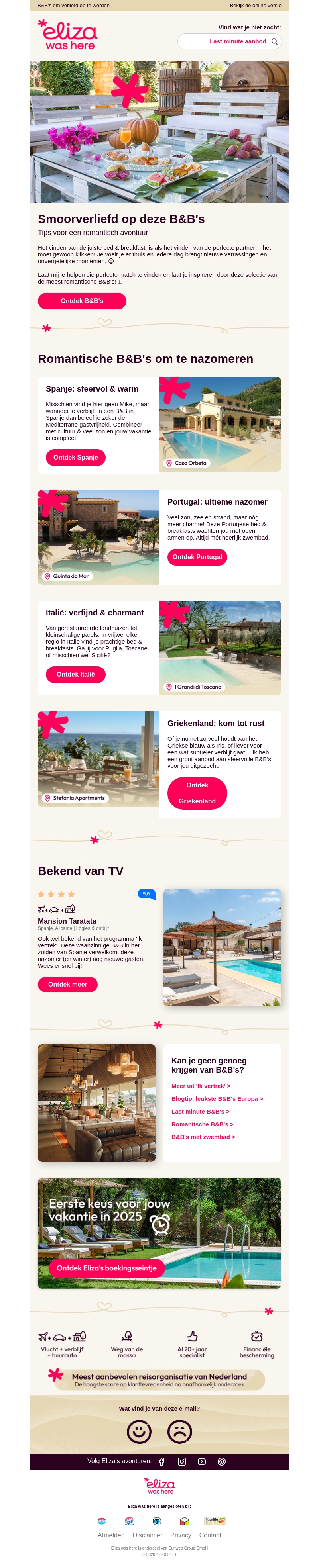Tap the Afmelden unsubscribe link
Viewport: 319px width, 1568px height.
click(111, 1535)
